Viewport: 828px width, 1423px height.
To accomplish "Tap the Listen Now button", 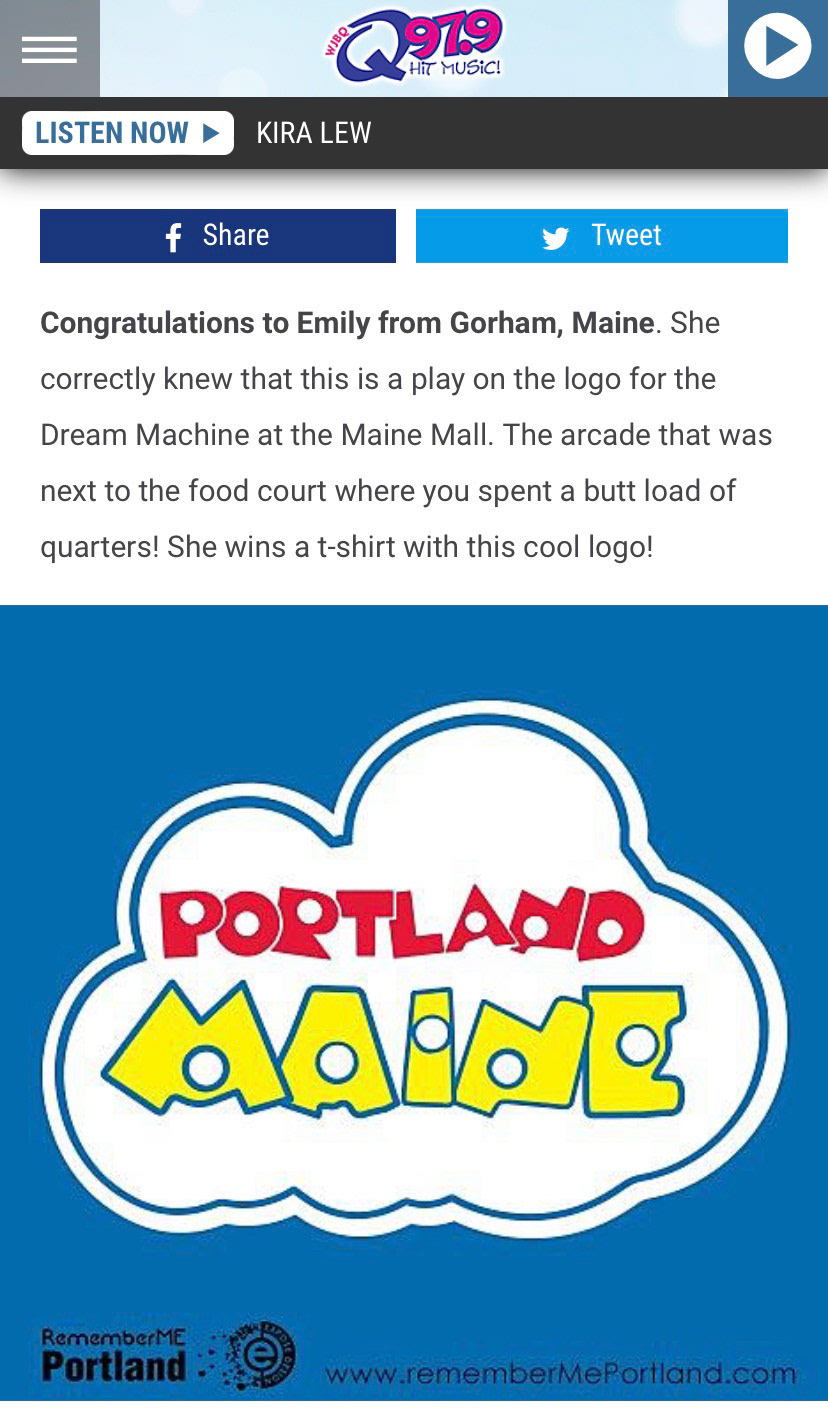I will 128,133.
